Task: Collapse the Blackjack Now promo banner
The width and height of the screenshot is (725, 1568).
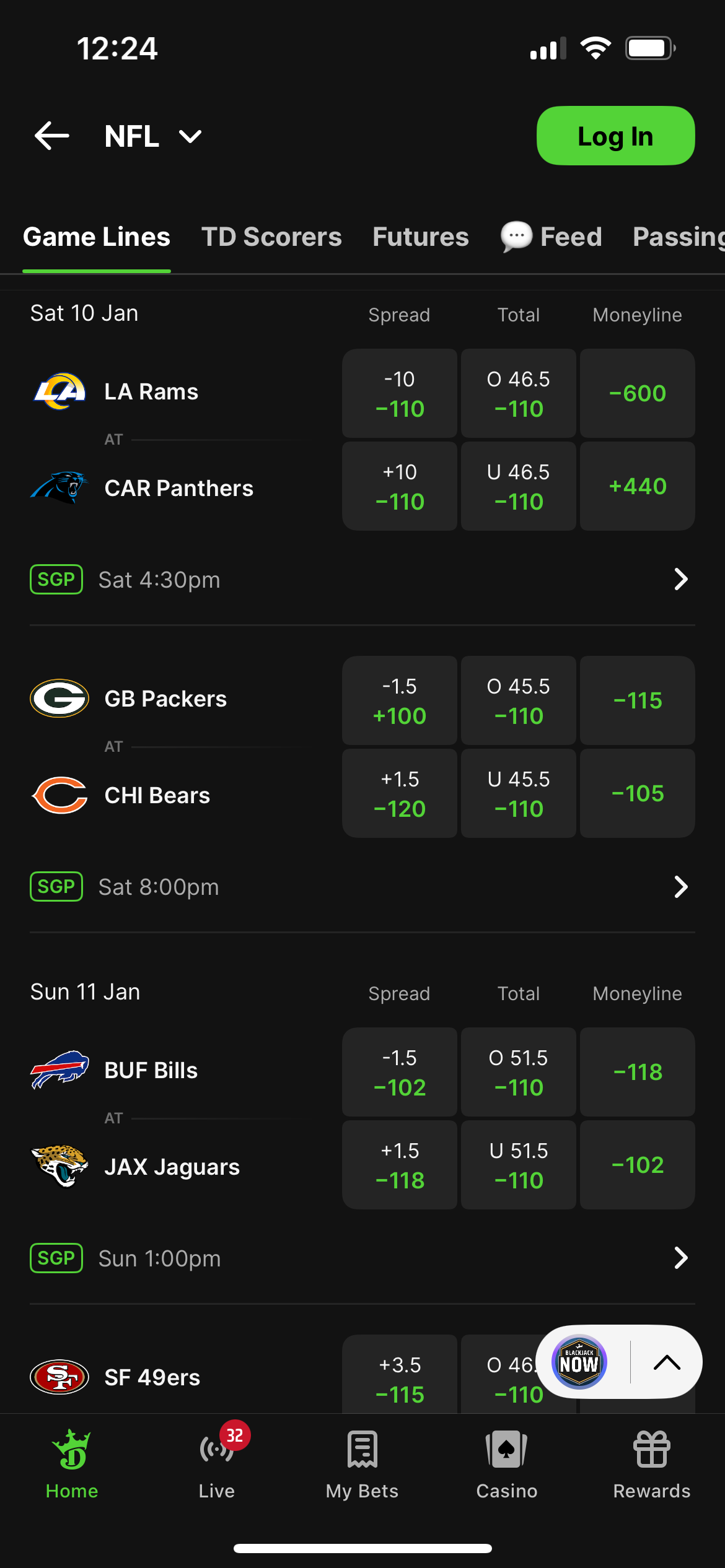Action: [667, 1362]
